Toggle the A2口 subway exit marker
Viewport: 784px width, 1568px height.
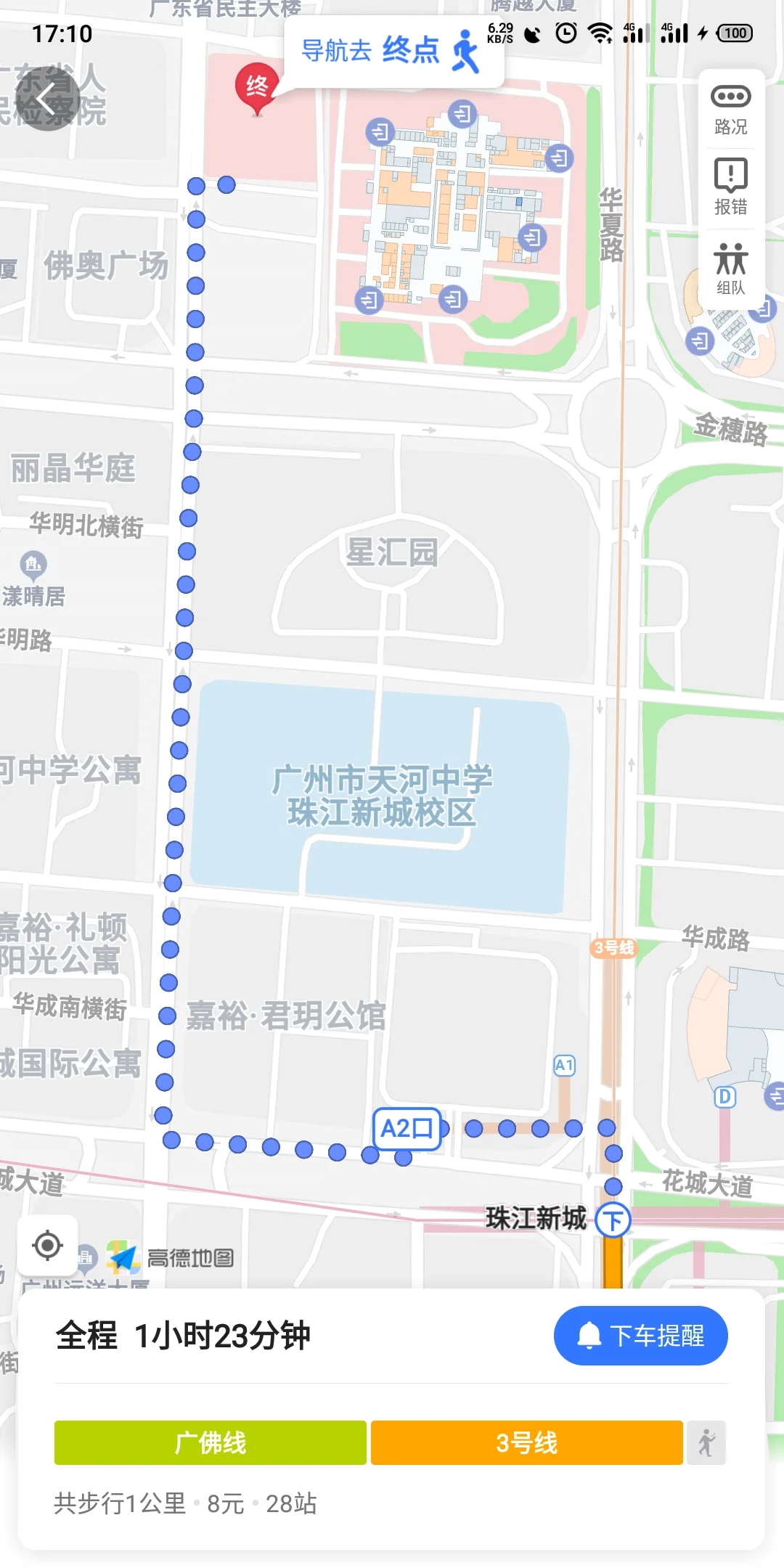409,1127
